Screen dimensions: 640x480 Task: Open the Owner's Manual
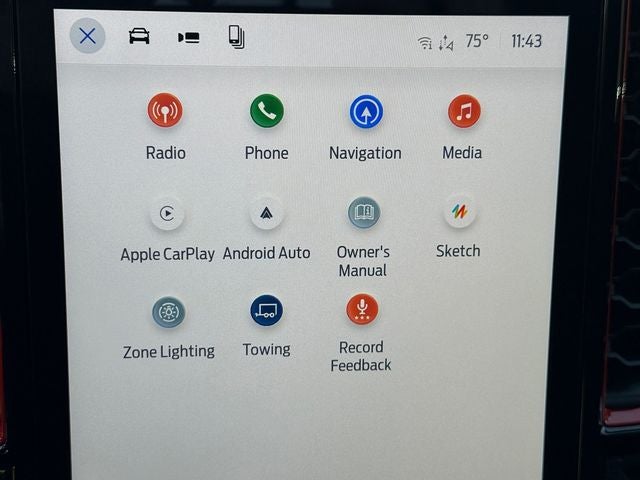coord(363,212)
